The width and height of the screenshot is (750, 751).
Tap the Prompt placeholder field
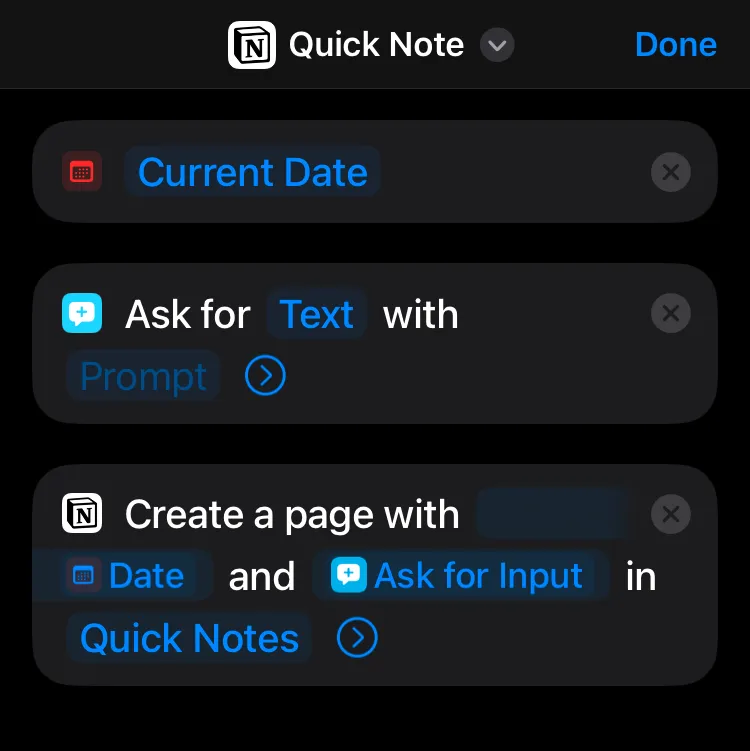(142, 376)
